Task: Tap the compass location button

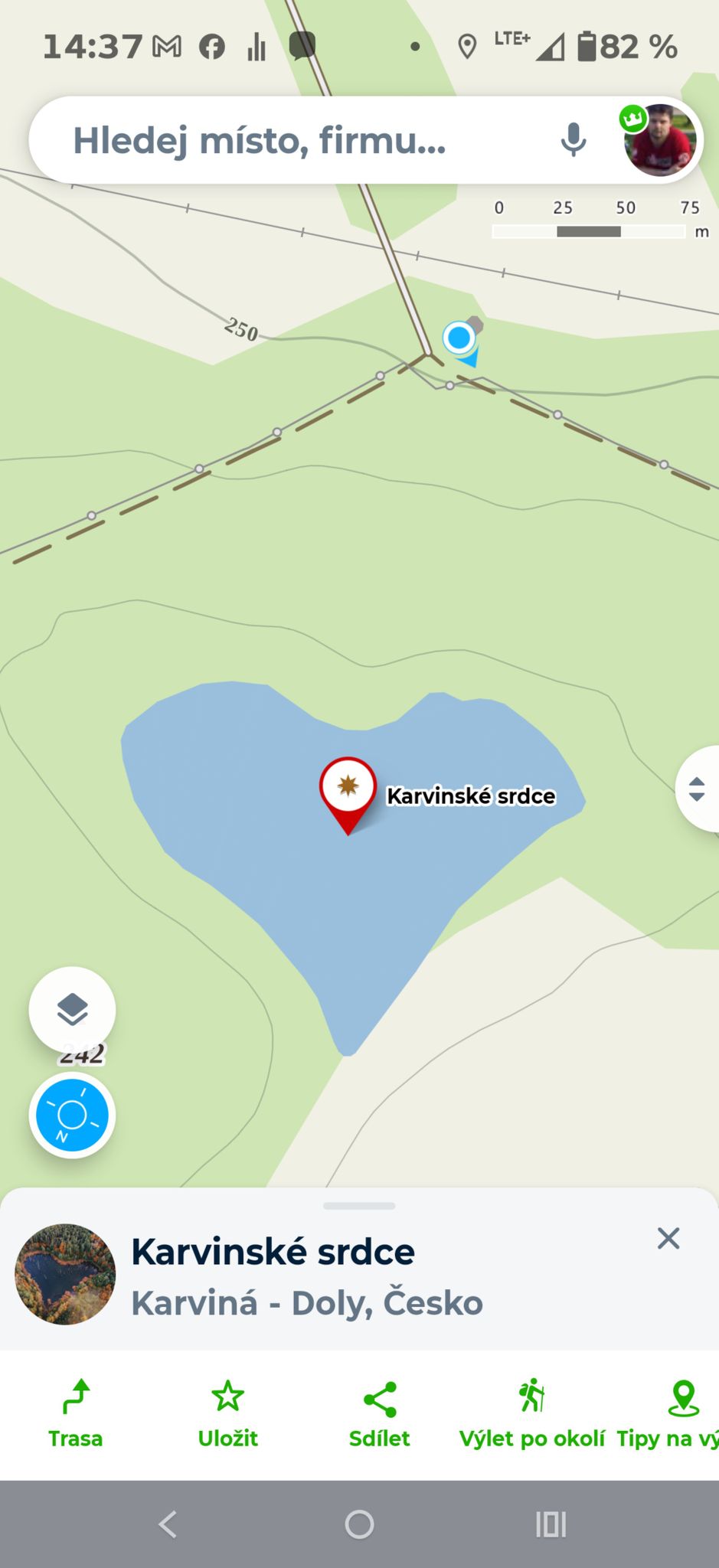Action: tap(73, 1116)
